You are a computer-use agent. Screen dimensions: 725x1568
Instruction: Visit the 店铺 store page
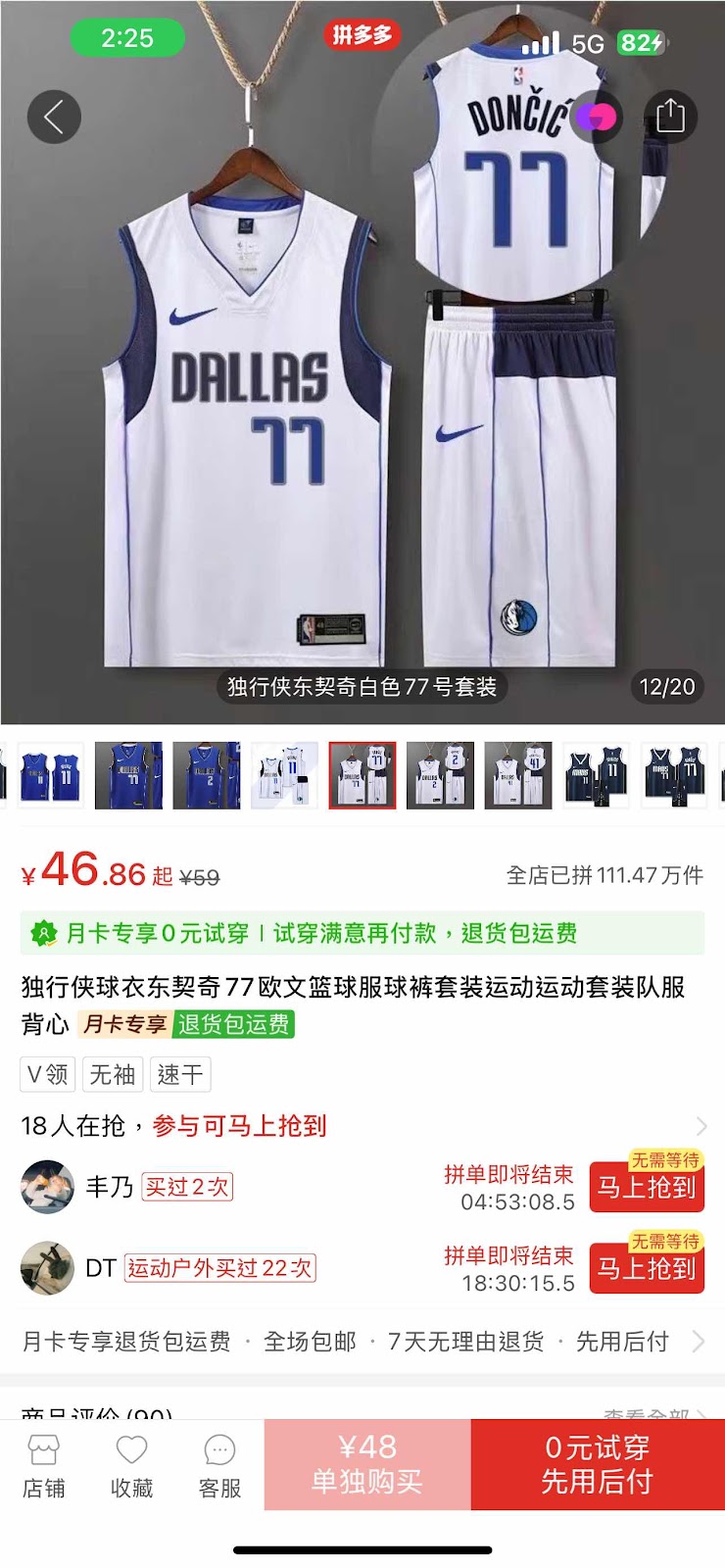point(44,1466)
